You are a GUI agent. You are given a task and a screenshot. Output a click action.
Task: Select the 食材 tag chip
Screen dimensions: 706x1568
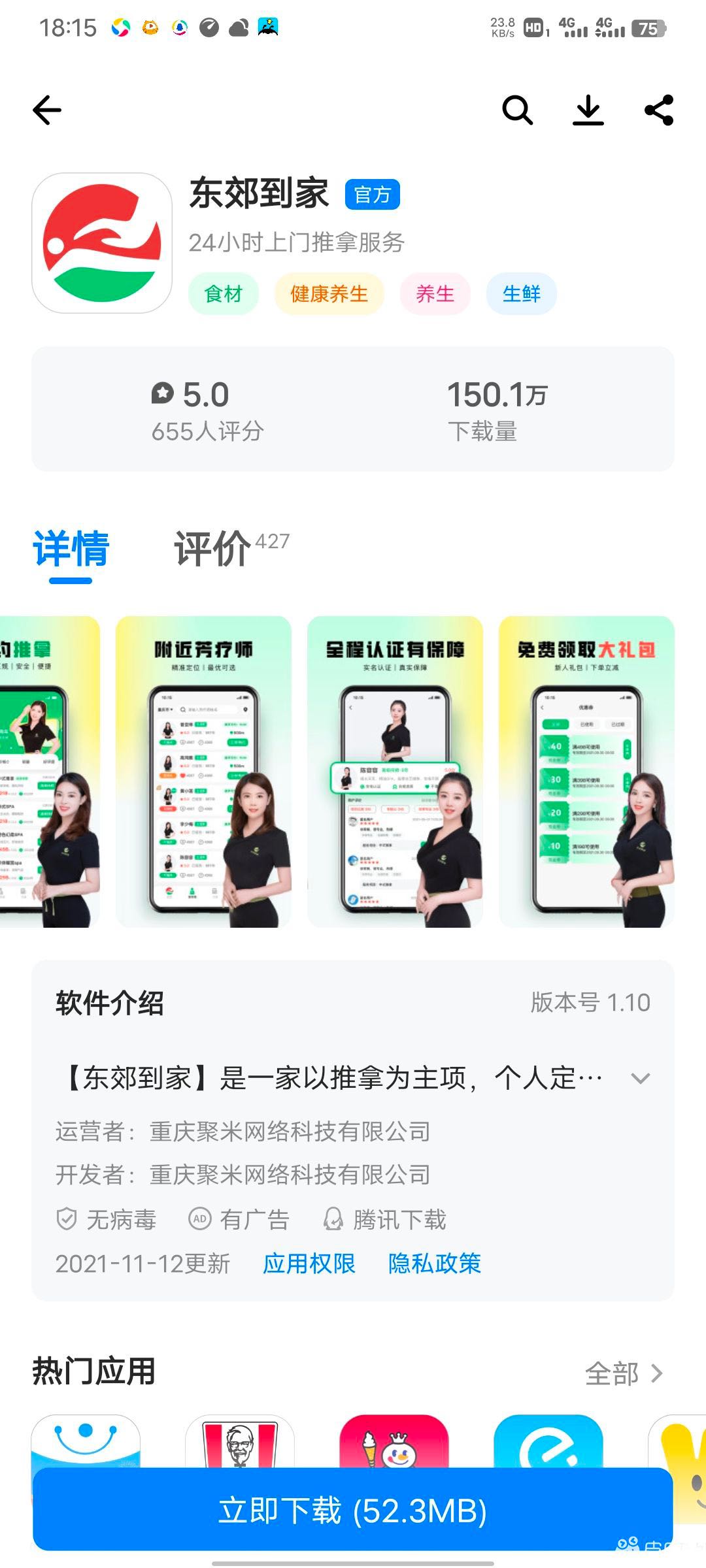click(x=224, y=294)
